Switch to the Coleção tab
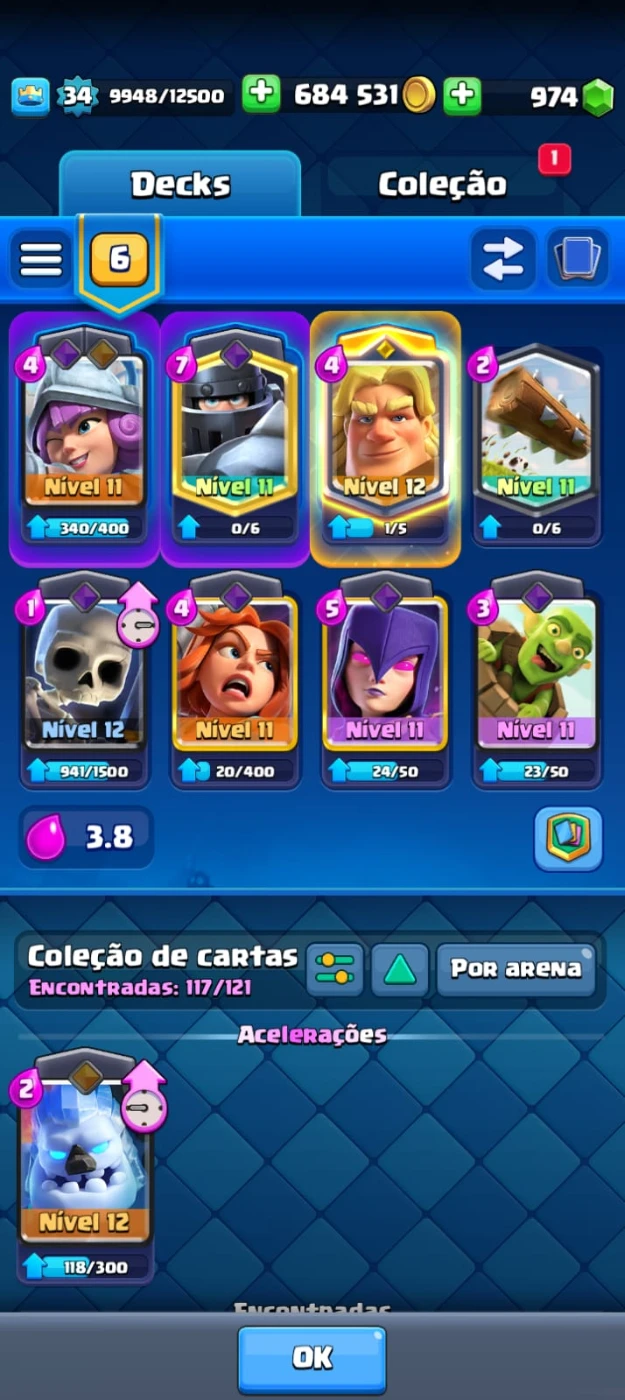This screenshot has height=1400, width=625. 441,184
